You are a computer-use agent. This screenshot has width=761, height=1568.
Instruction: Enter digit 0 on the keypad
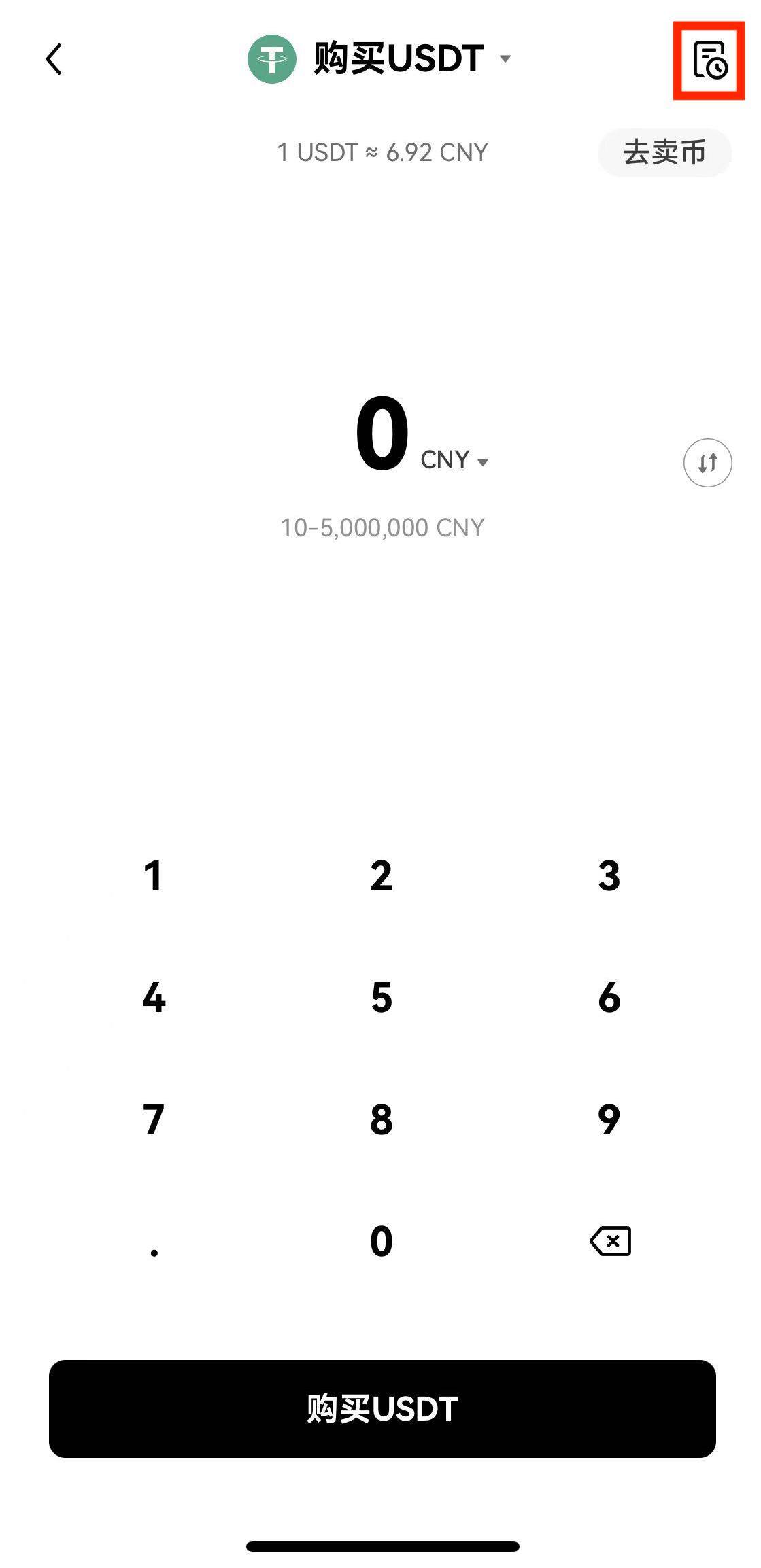[x=382, y=1241]
